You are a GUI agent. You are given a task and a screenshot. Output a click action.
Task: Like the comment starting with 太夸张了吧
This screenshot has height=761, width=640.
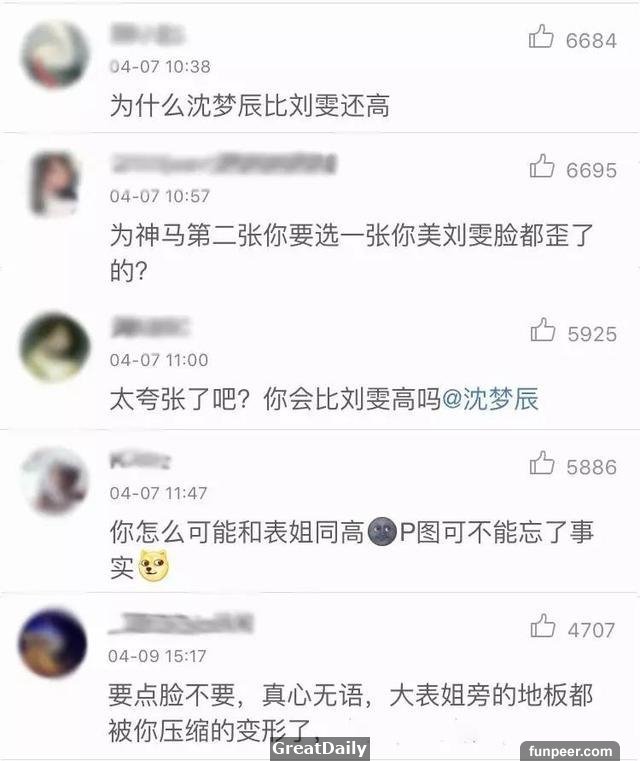click(542, 331)
